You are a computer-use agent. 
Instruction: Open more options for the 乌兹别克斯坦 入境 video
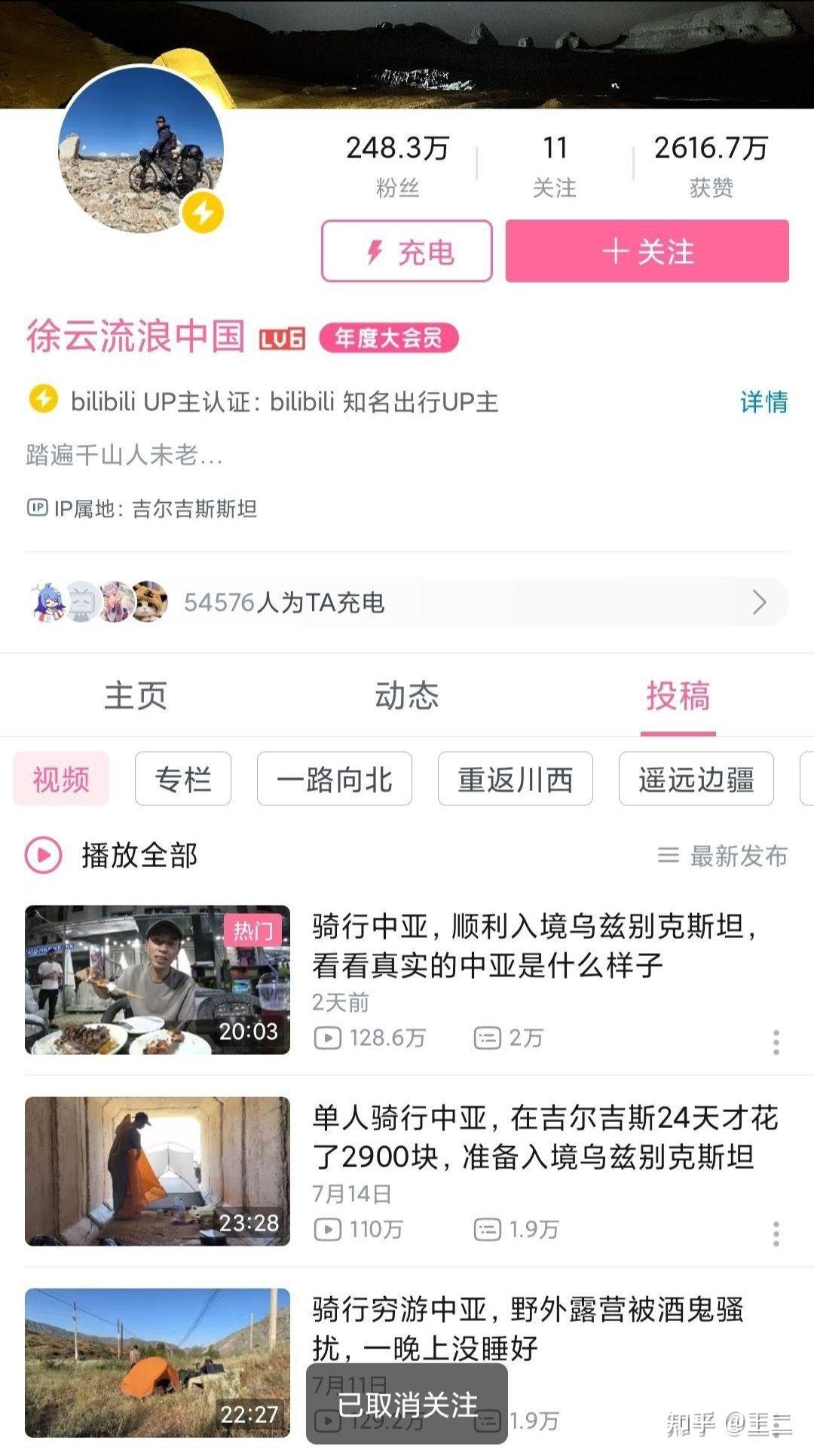pos(776,1041)
